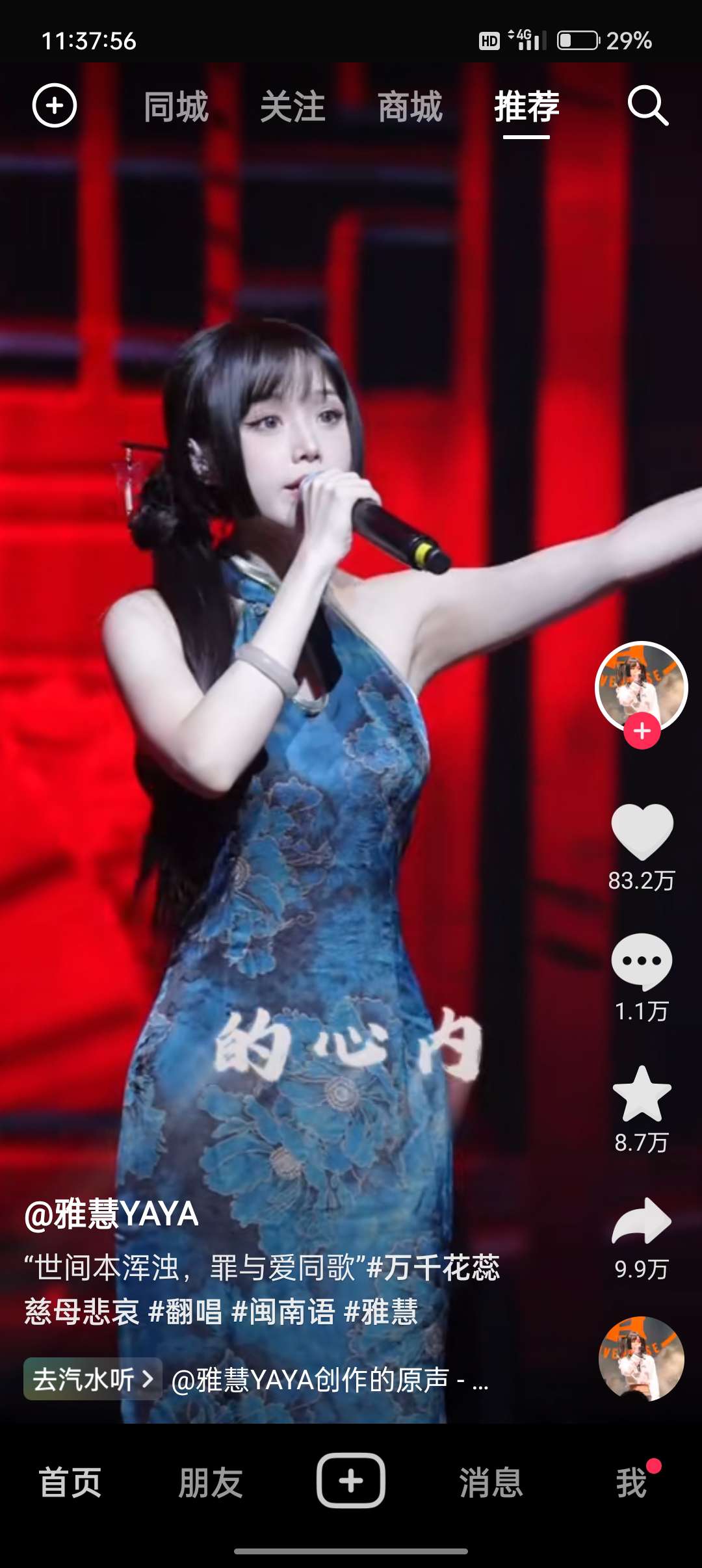Open the comments bubble icon
Screen dimensions: 702x1568
click(x=642, y=962)
